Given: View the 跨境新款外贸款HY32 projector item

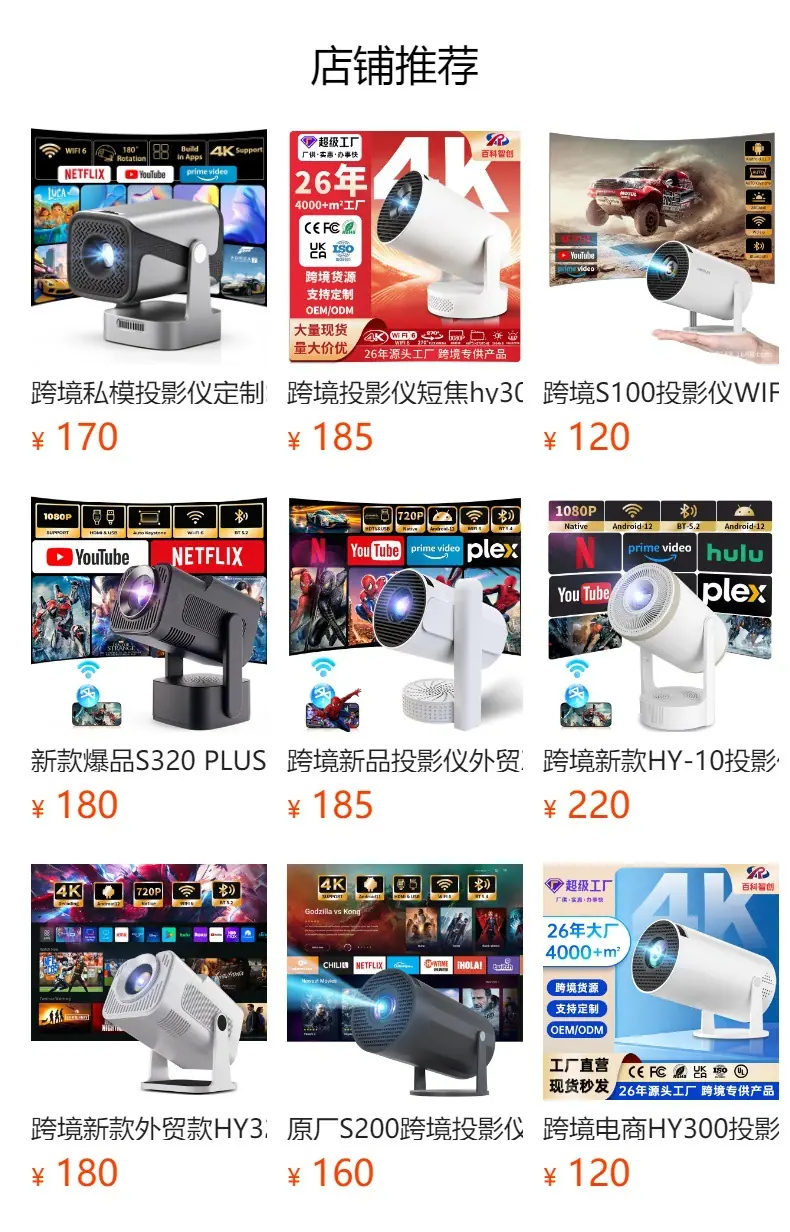Looking at the screenshot, I should point(149,1027).
